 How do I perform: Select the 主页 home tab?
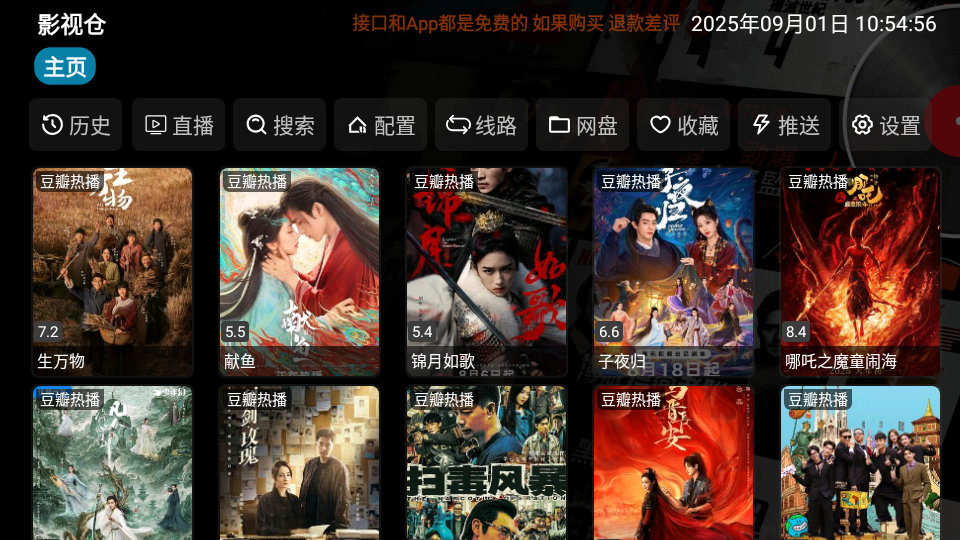(x=65, y=67)
